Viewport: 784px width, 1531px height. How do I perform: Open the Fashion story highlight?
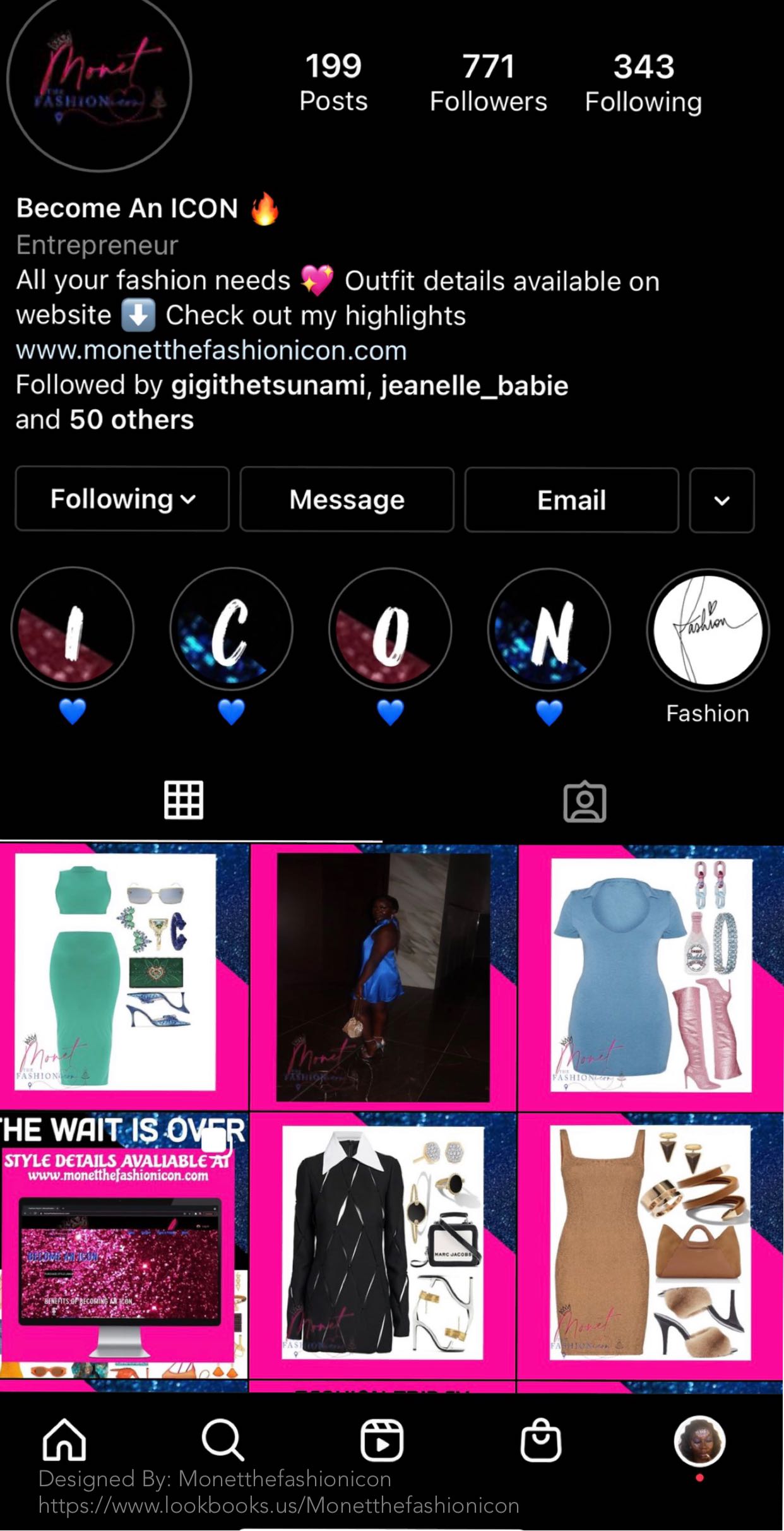[x=708, y=629]
